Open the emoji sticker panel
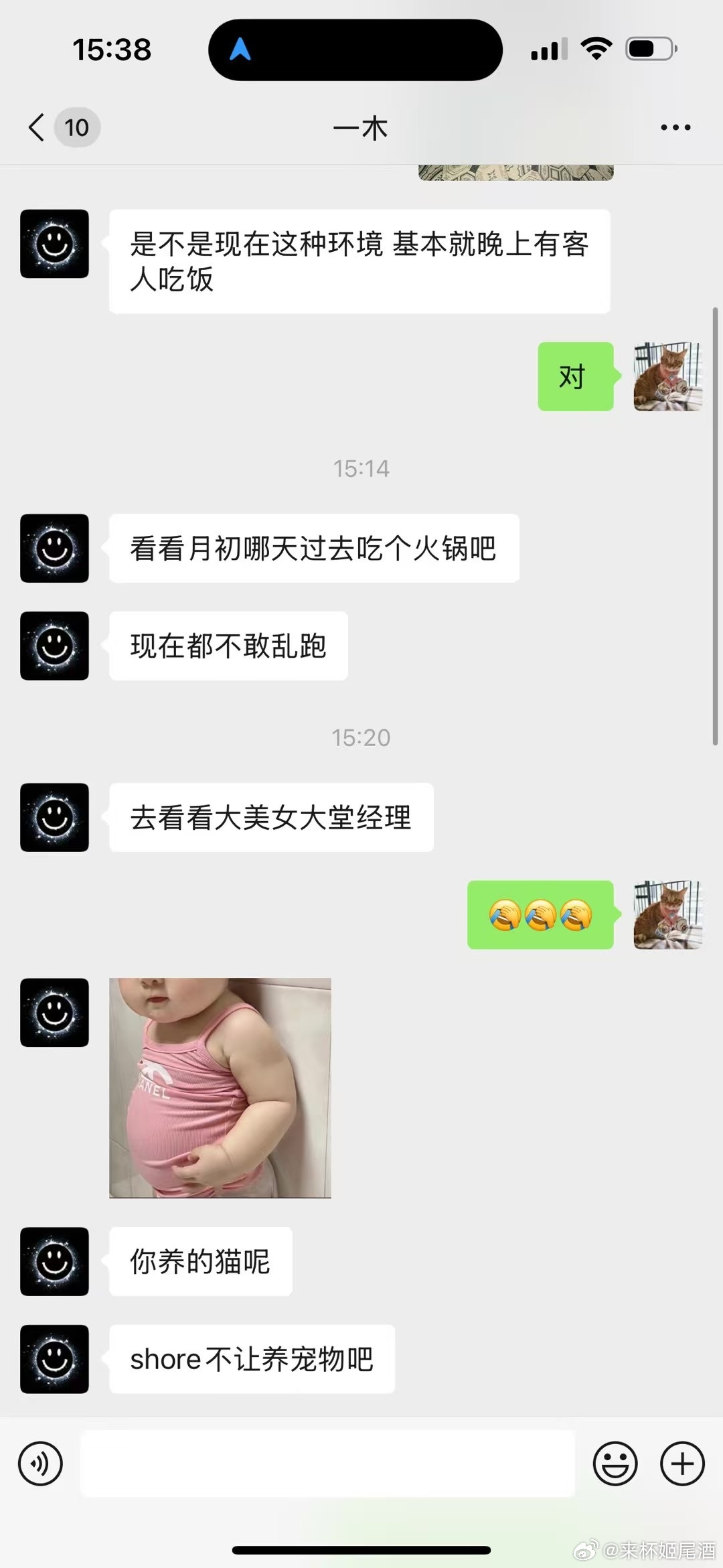 click(615, 1464)
